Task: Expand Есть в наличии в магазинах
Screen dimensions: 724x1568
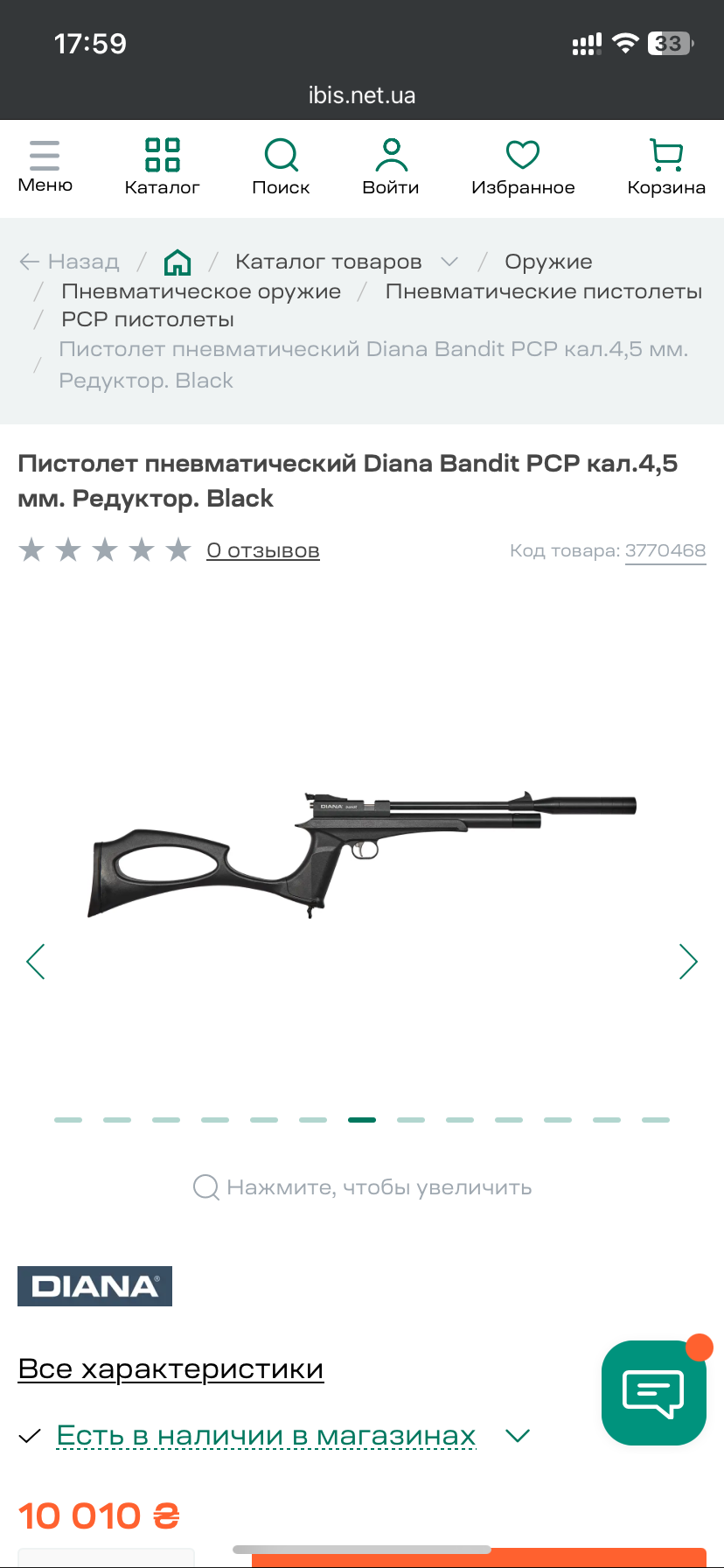Action: click(266, 1436)
